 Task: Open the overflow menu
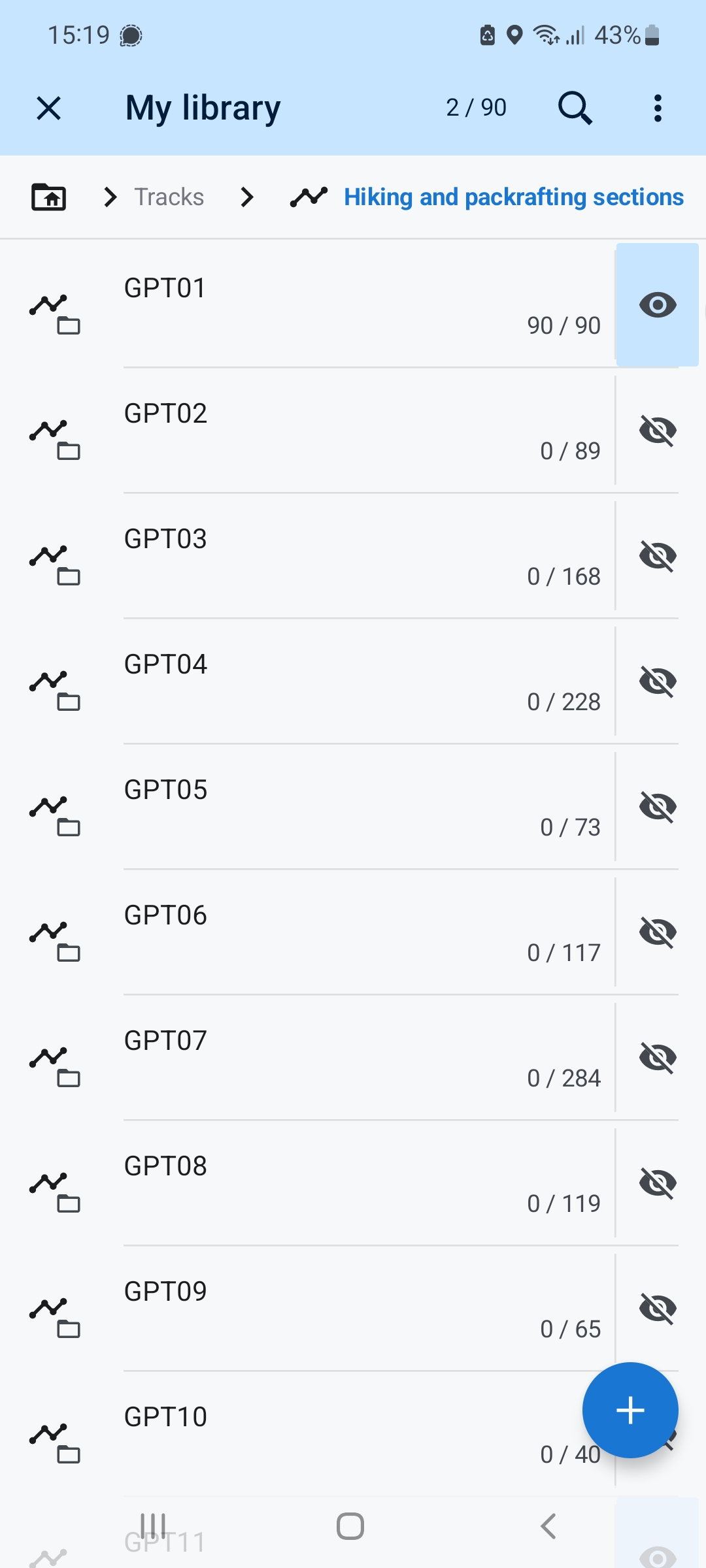(x=658, y=108)
